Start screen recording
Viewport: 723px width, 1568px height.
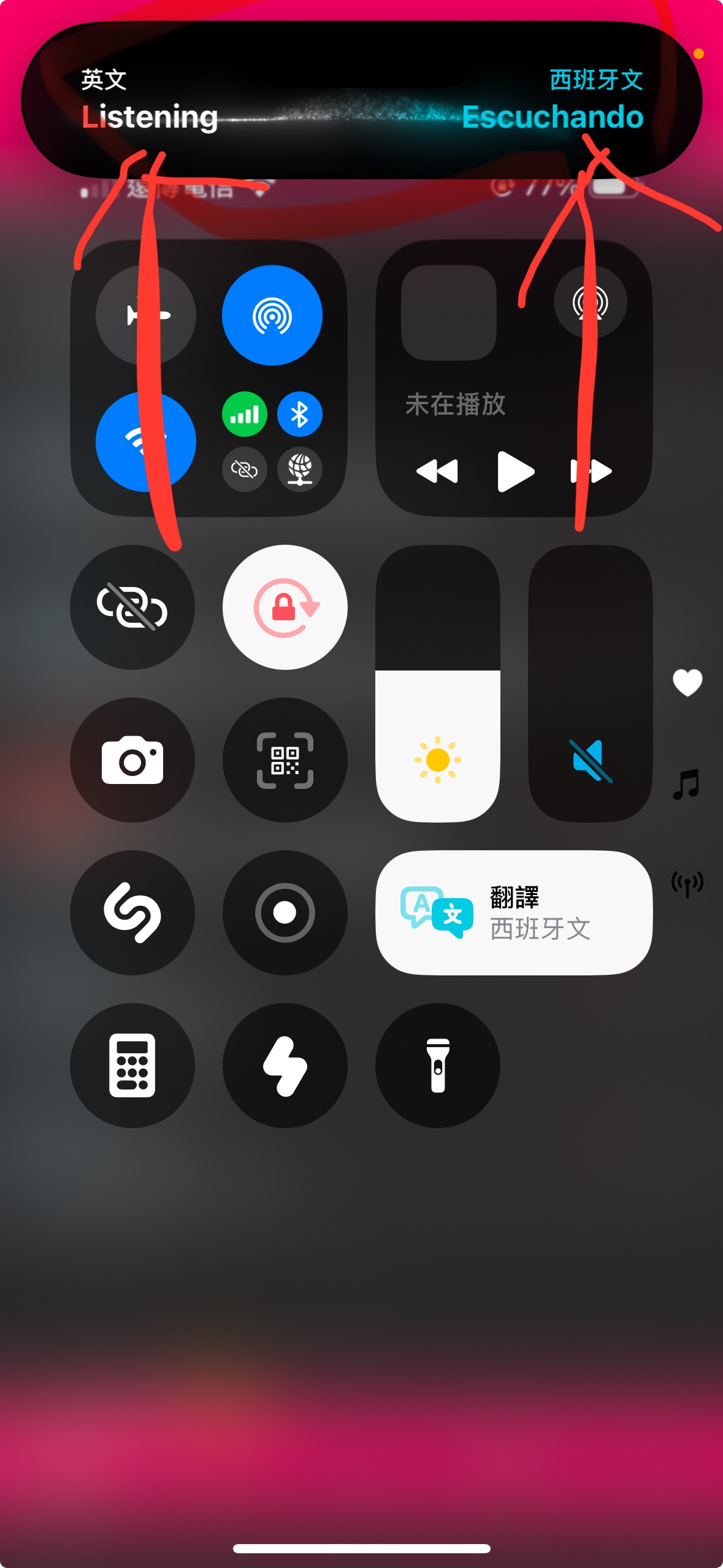[285, 913]
